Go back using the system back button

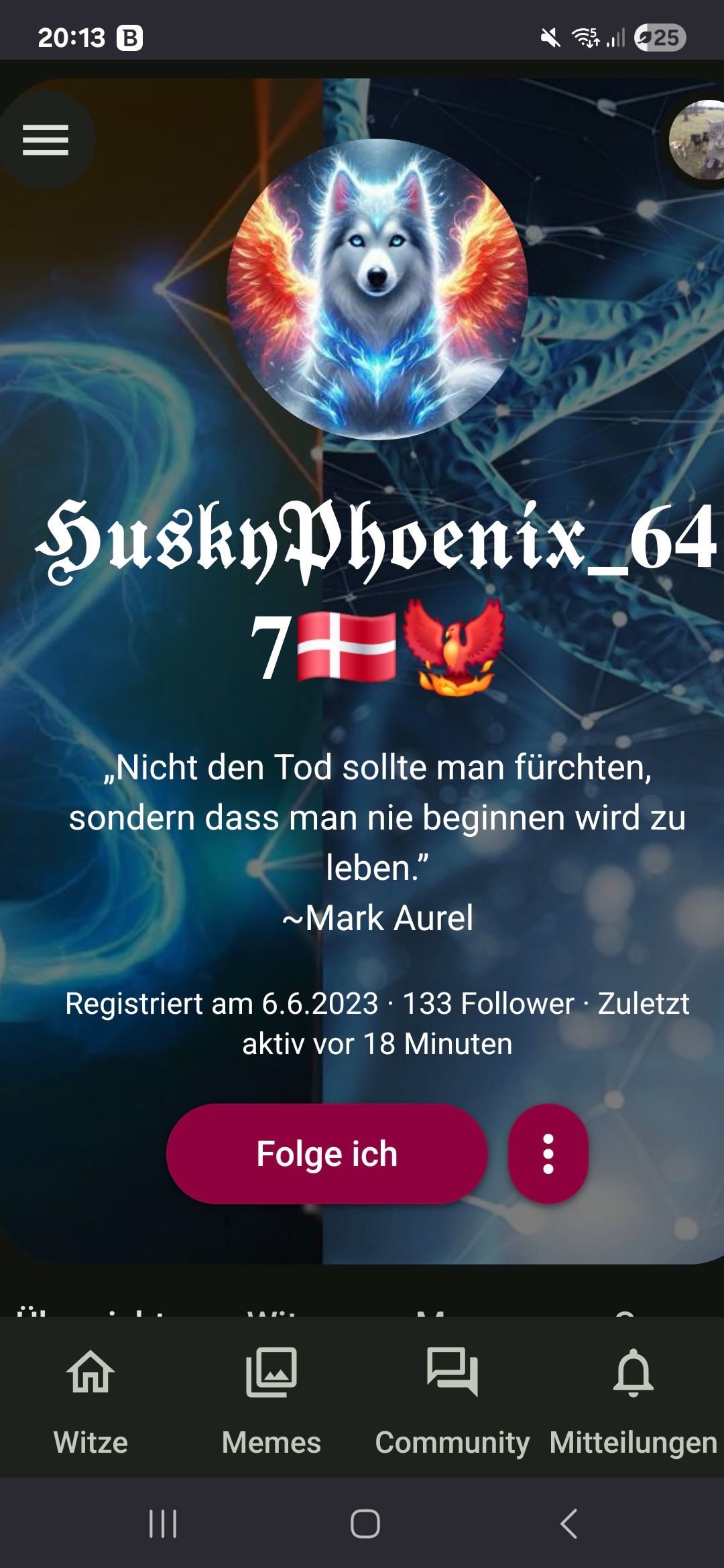pyautogui.click(x=568, y=1524)
